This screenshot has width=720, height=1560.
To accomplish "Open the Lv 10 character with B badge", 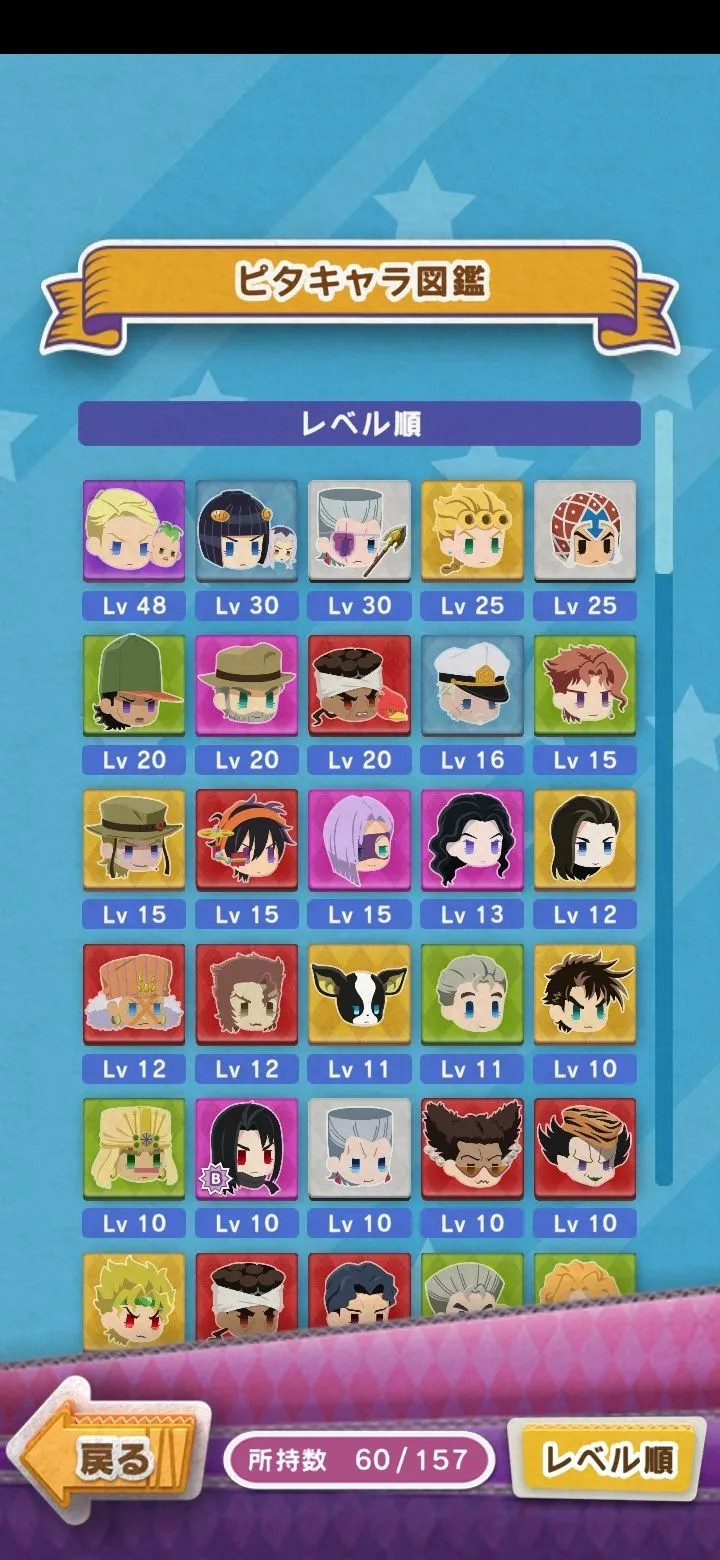I will pos(246,1148).
